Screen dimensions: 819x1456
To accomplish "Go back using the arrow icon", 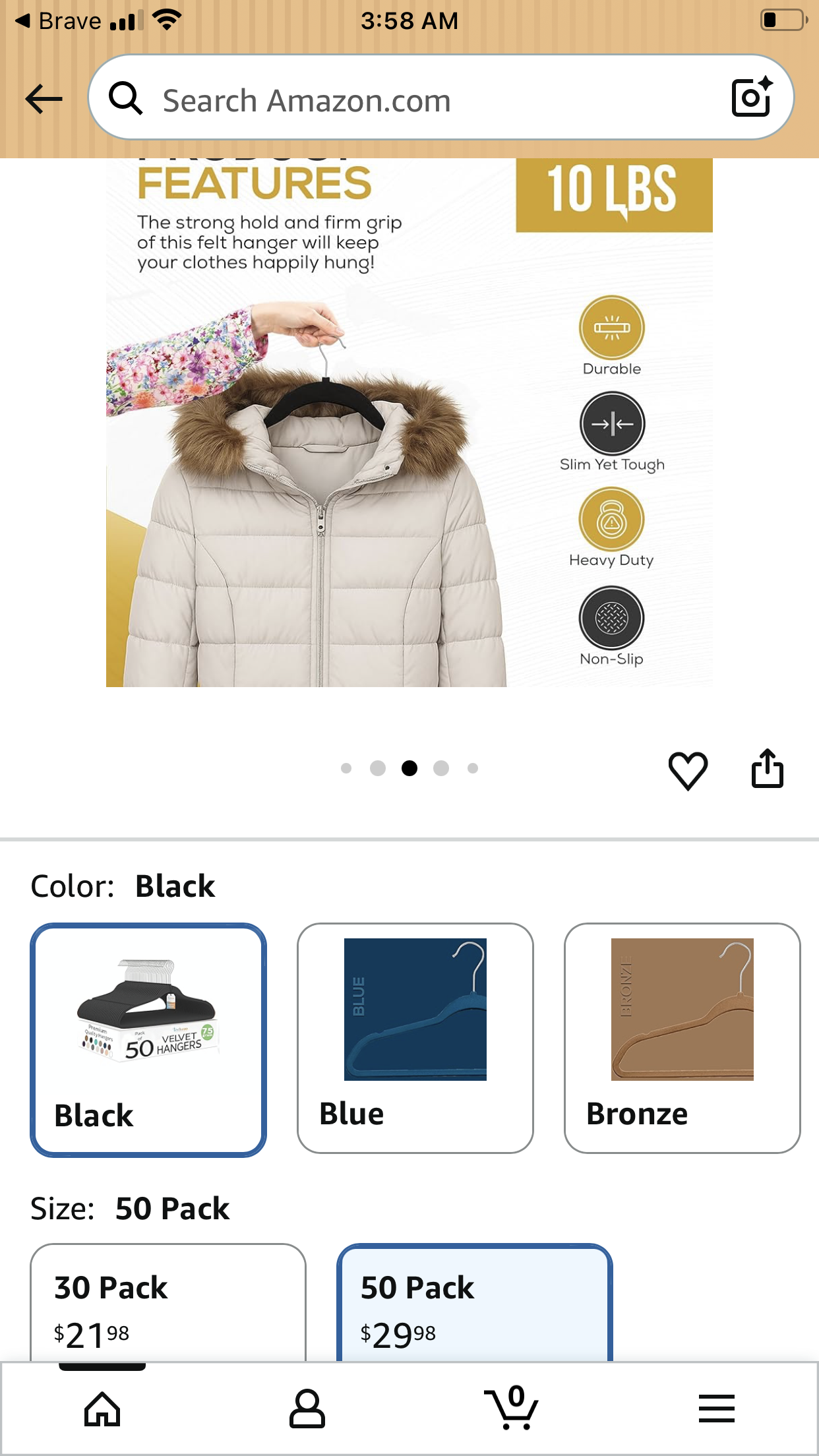I will coord(44,100).
